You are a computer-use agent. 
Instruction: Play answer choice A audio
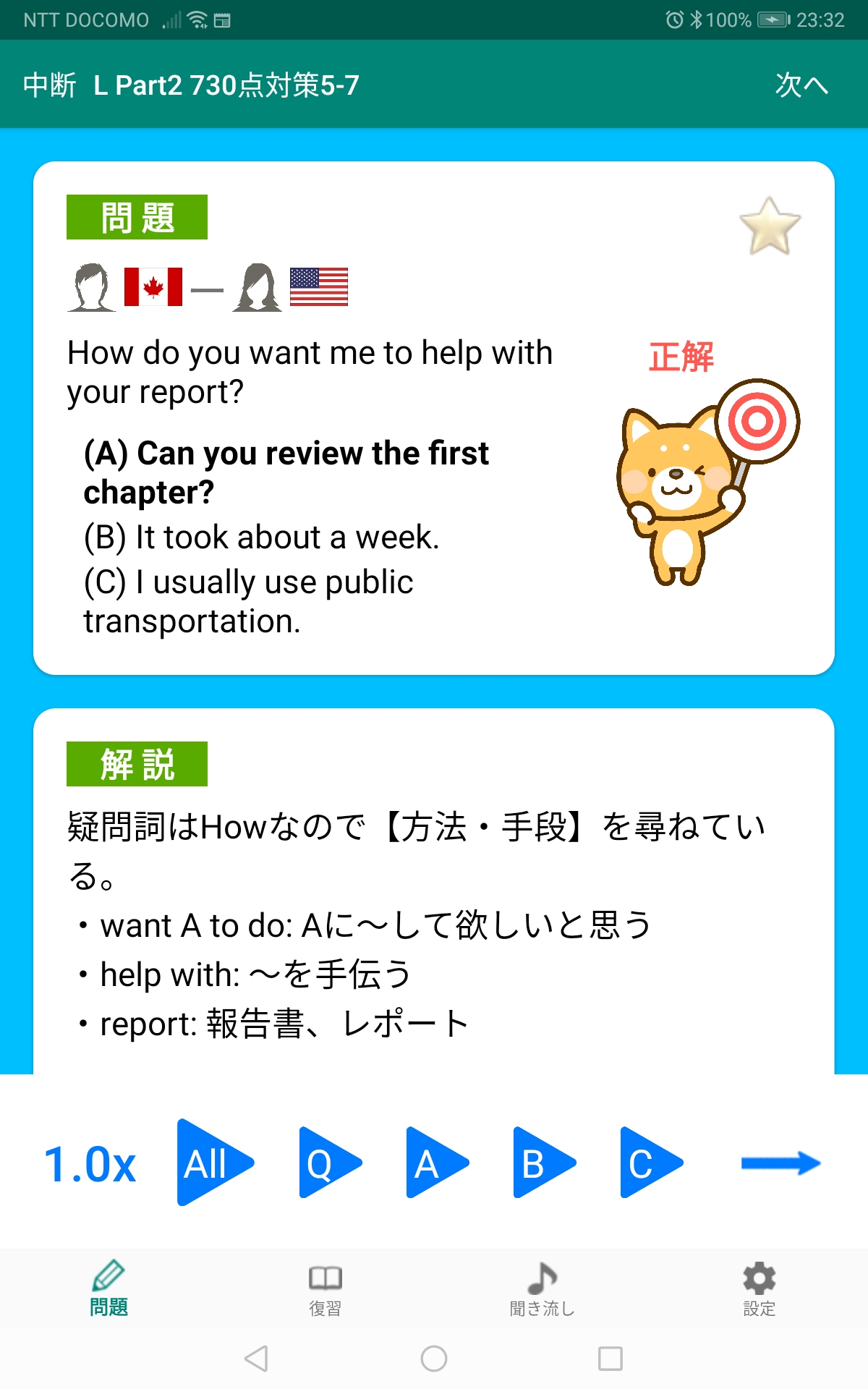tap(435, 1163)
